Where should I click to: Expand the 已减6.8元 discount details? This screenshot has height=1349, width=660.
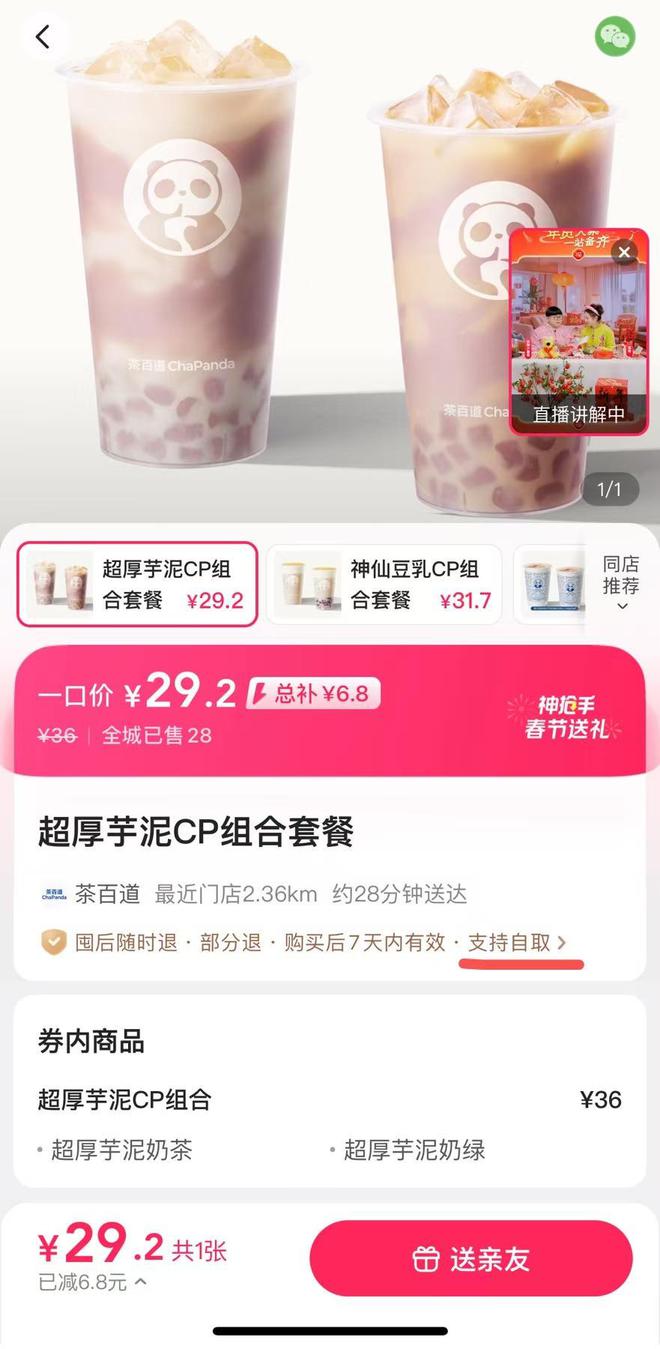92,1282
